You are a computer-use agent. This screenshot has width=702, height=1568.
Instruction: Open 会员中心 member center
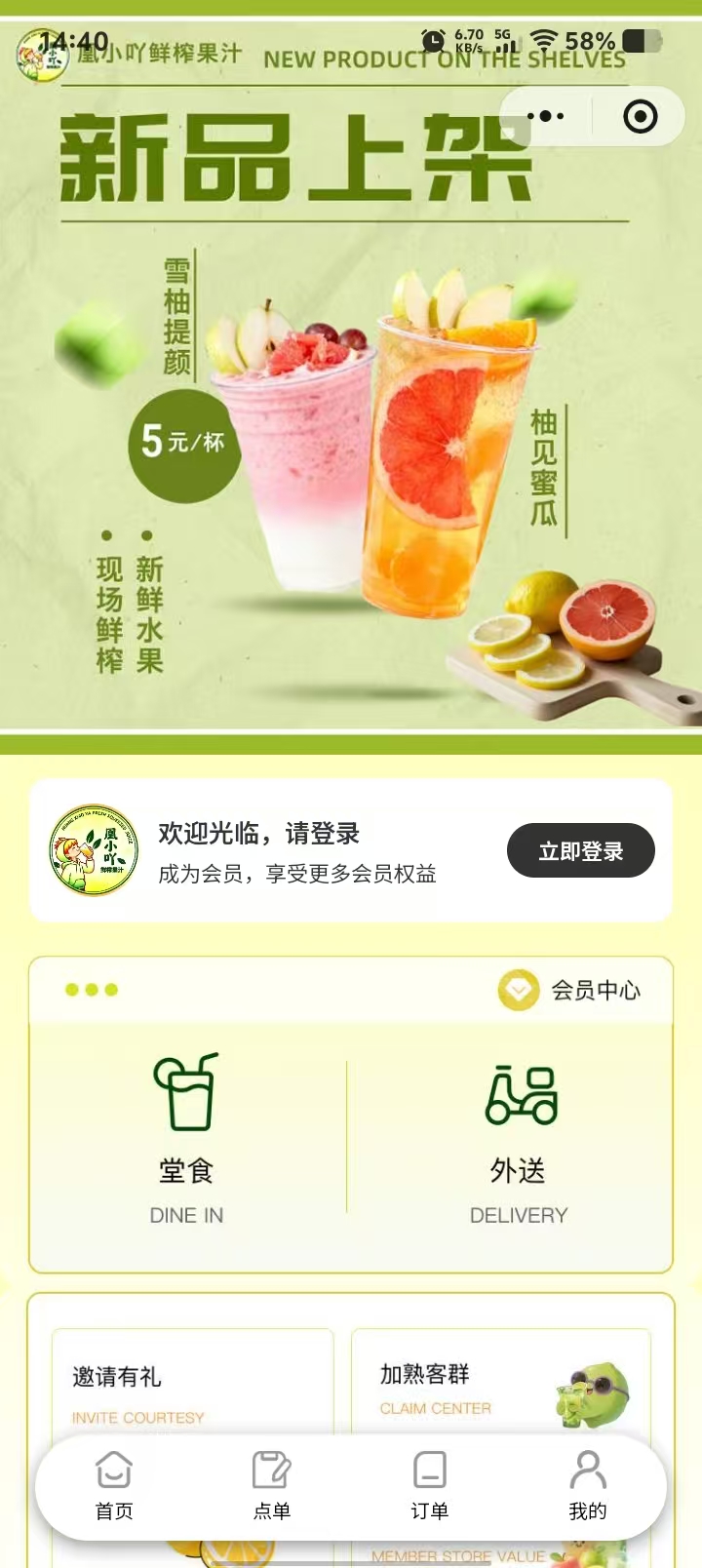[570, 991]
